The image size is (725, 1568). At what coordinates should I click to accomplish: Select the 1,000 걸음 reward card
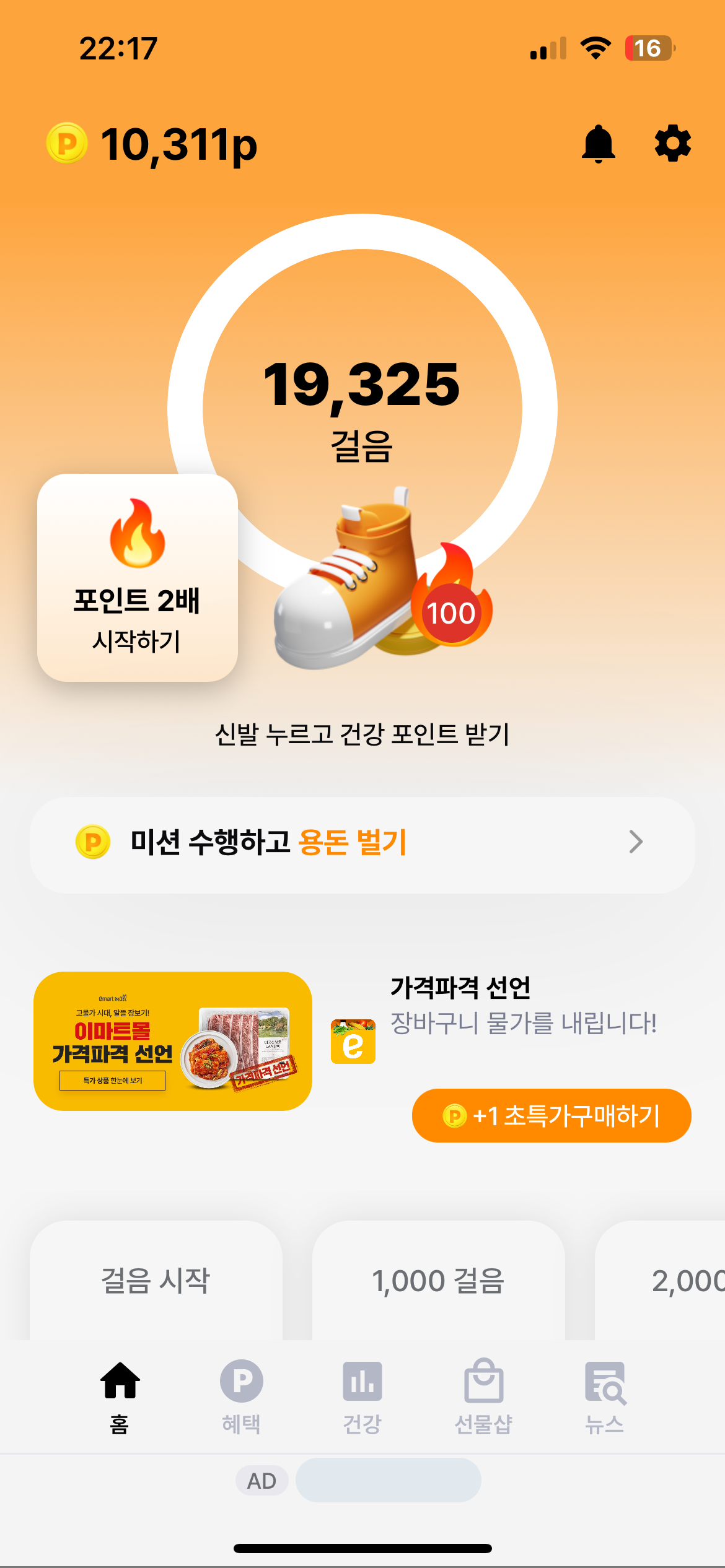(x=438, y=1281)
